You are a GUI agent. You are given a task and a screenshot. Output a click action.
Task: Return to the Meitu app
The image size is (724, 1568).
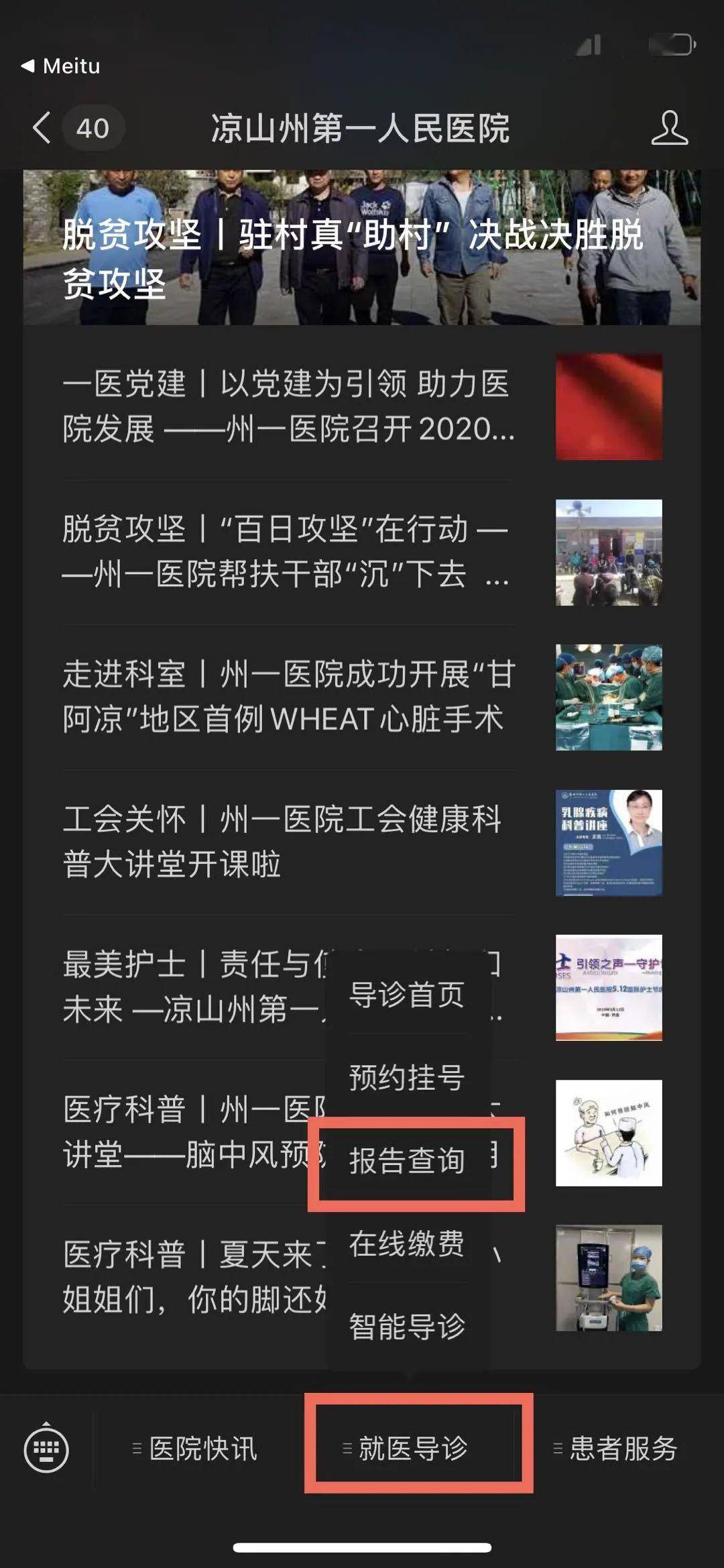pyautogui.click(x=60, y=66)
